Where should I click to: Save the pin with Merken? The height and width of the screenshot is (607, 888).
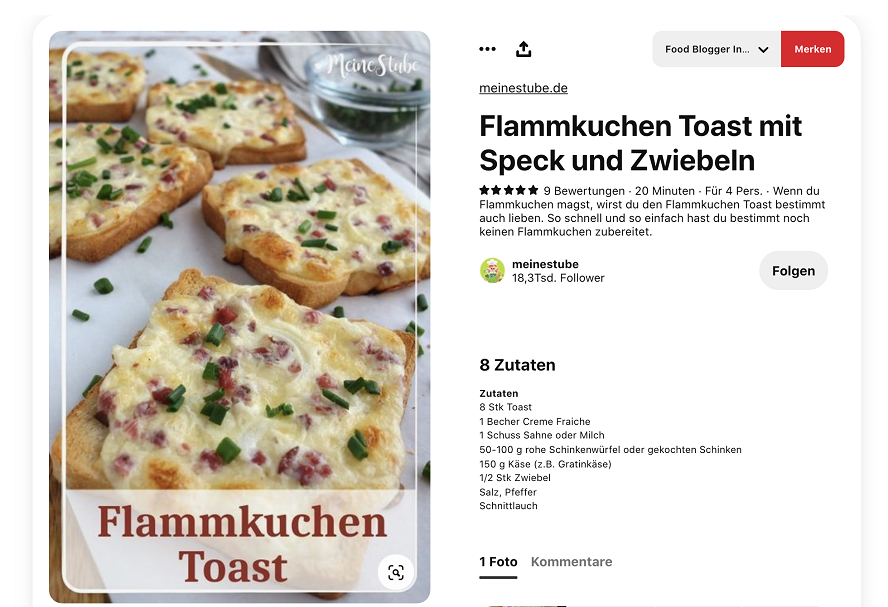(x=812, y=49)
